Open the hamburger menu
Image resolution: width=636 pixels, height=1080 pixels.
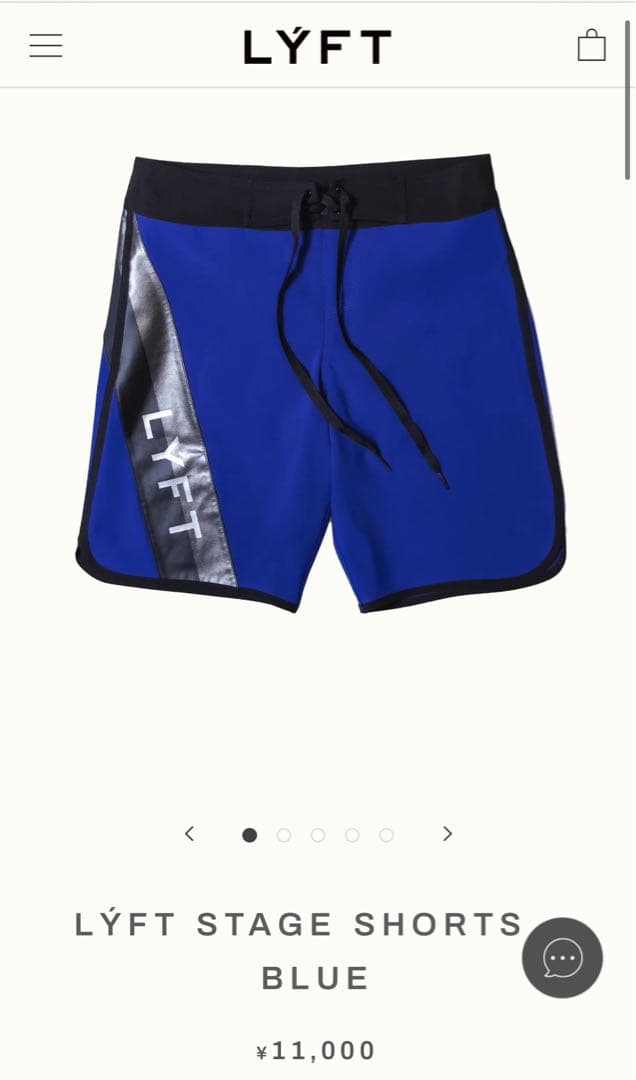46,46
